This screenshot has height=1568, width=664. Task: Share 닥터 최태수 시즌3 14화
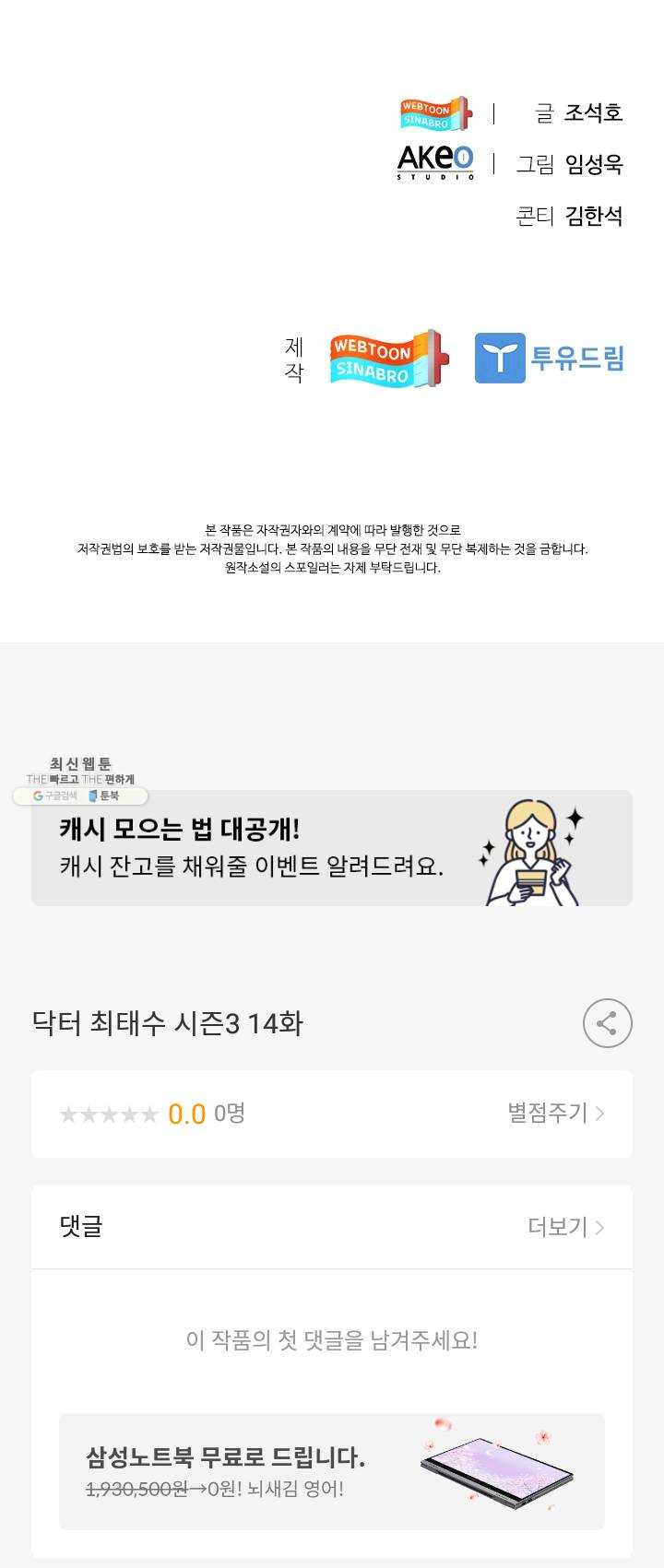pos(607,1023)
